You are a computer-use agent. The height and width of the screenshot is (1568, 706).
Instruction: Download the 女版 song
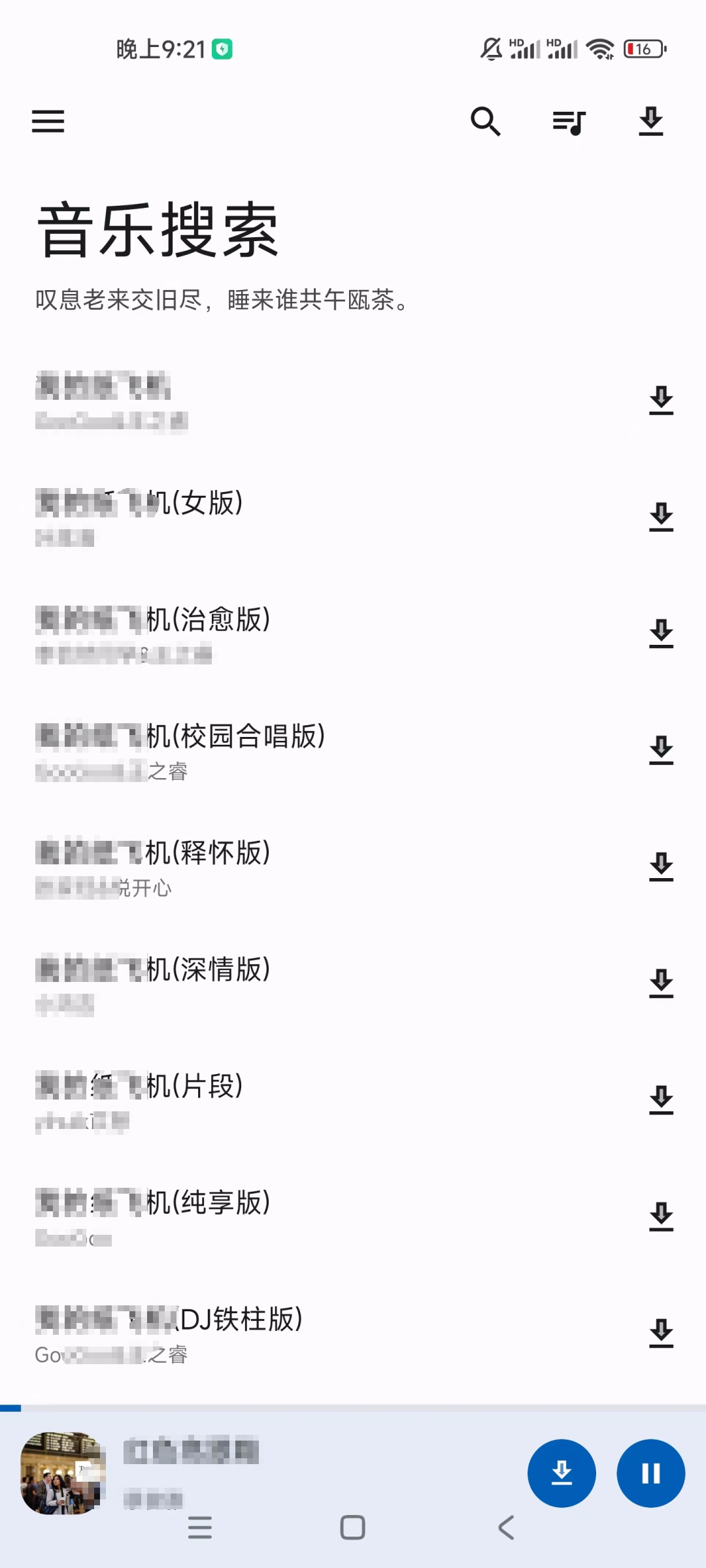click(x=661, y=517)
